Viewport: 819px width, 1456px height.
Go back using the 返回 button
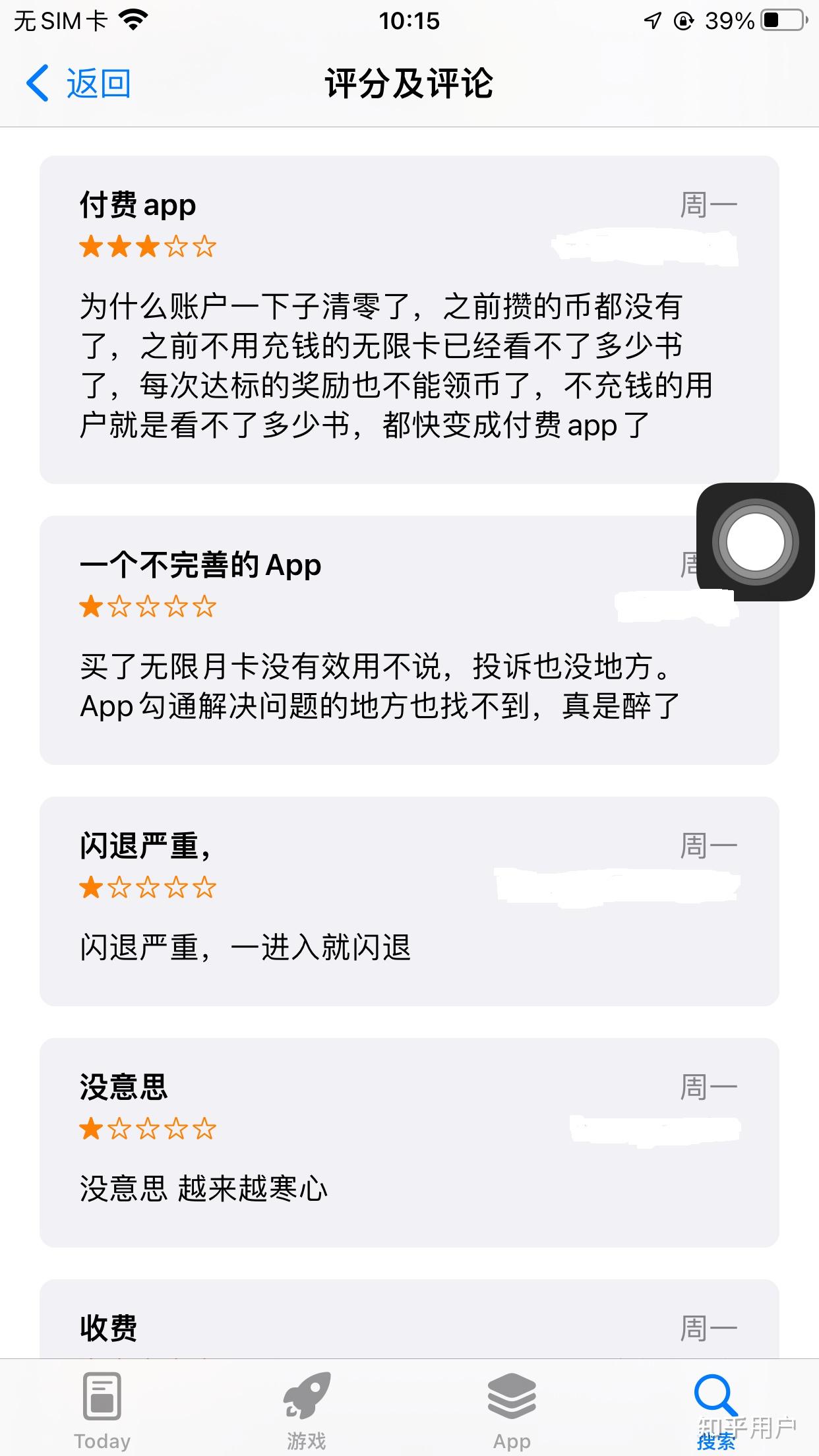pos(79,84)
